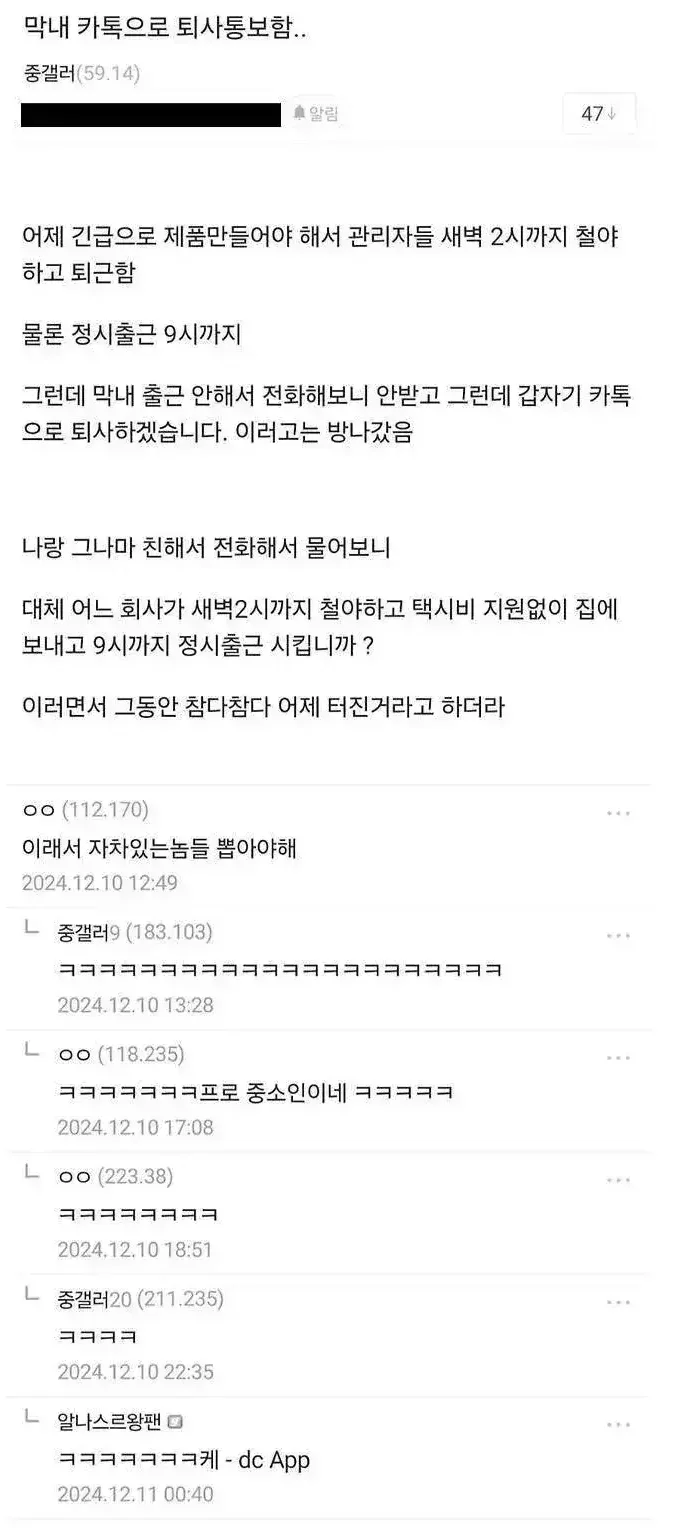
Task: Open options for the 112.170 comment
Action: tap(618, 813)
